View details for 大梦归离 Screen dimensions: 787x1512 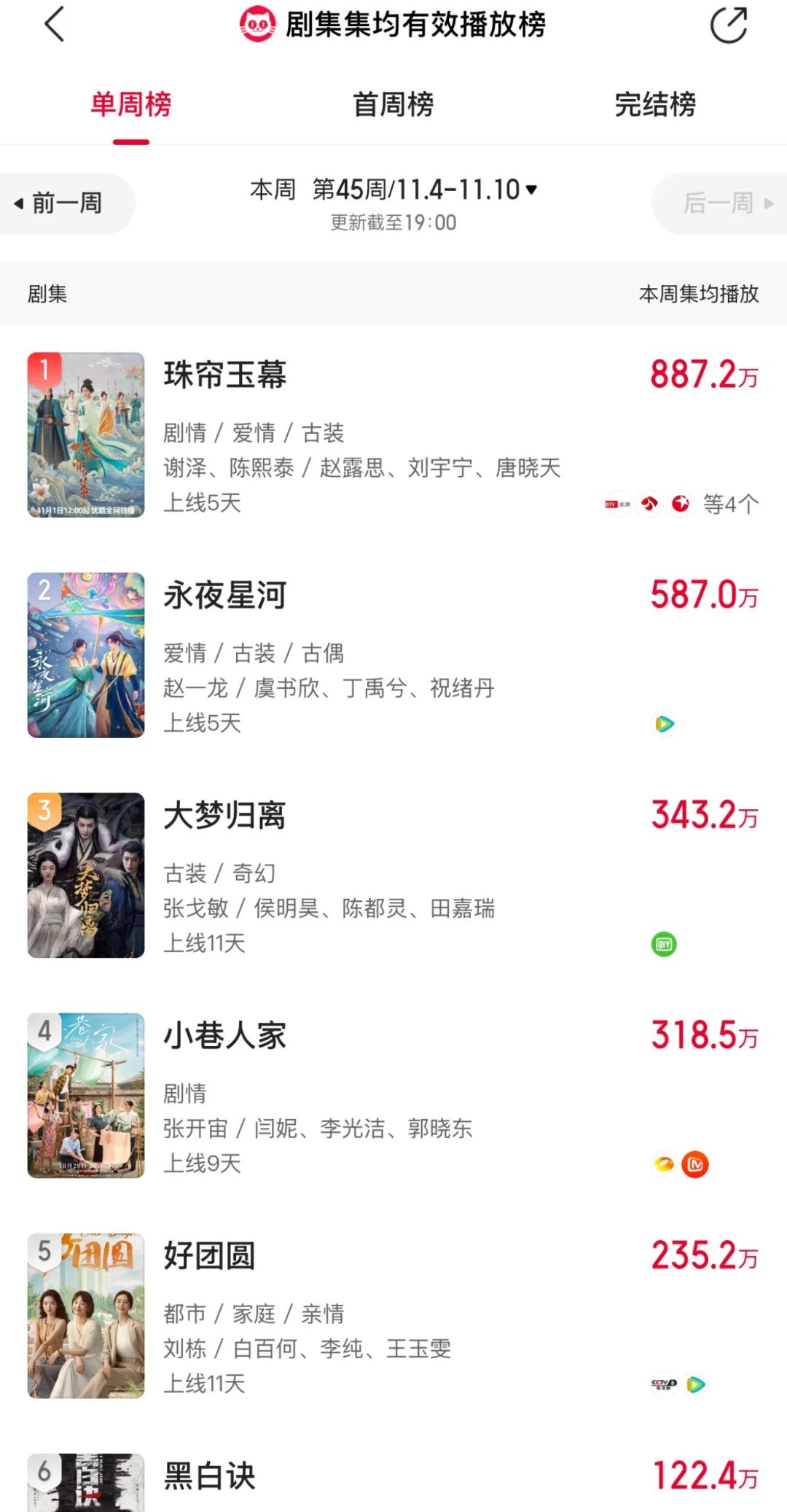[224, 816]
